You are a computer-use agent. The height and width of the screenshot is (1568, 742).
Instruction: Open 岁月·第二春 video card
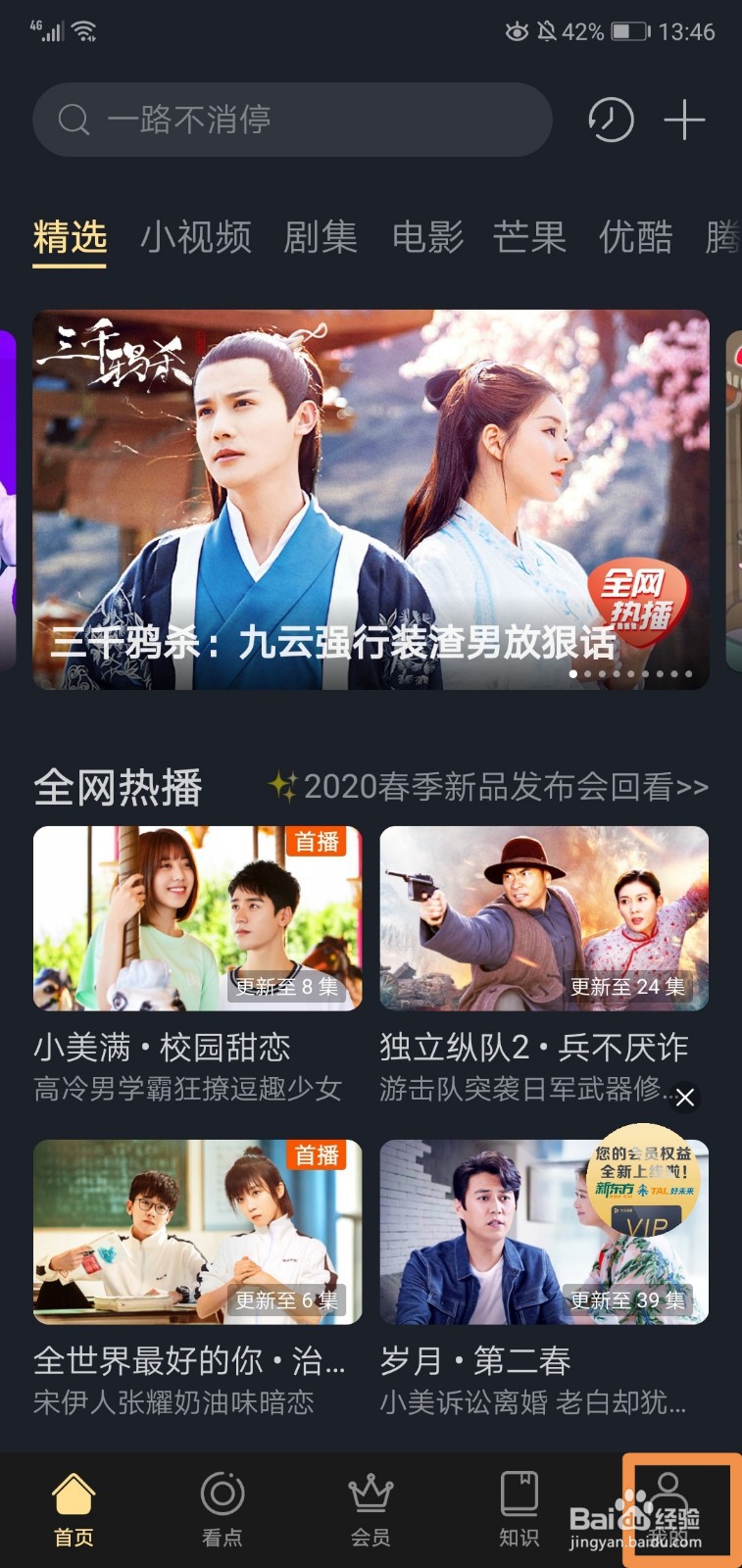pos(544,1279)
